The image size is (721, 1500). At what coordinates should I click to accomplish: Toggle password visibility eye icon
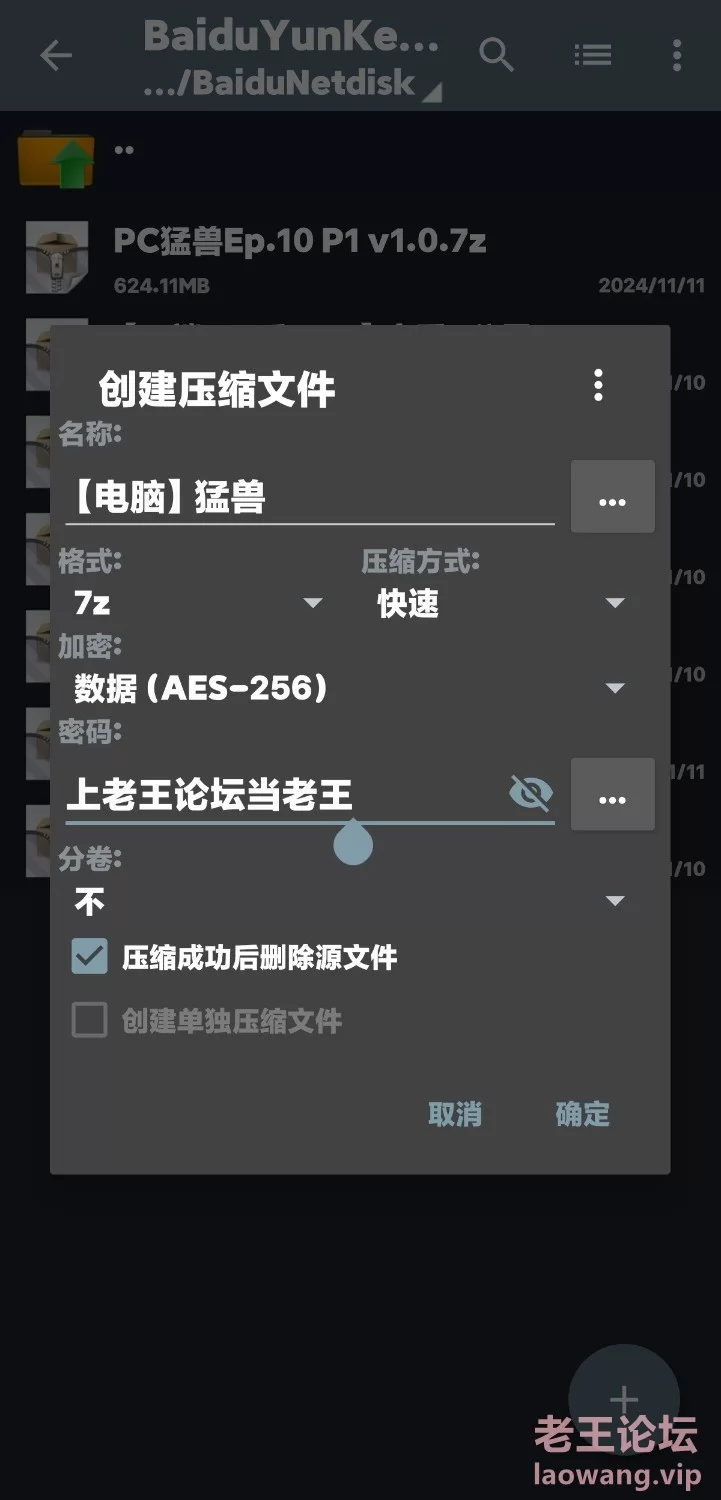530,795
